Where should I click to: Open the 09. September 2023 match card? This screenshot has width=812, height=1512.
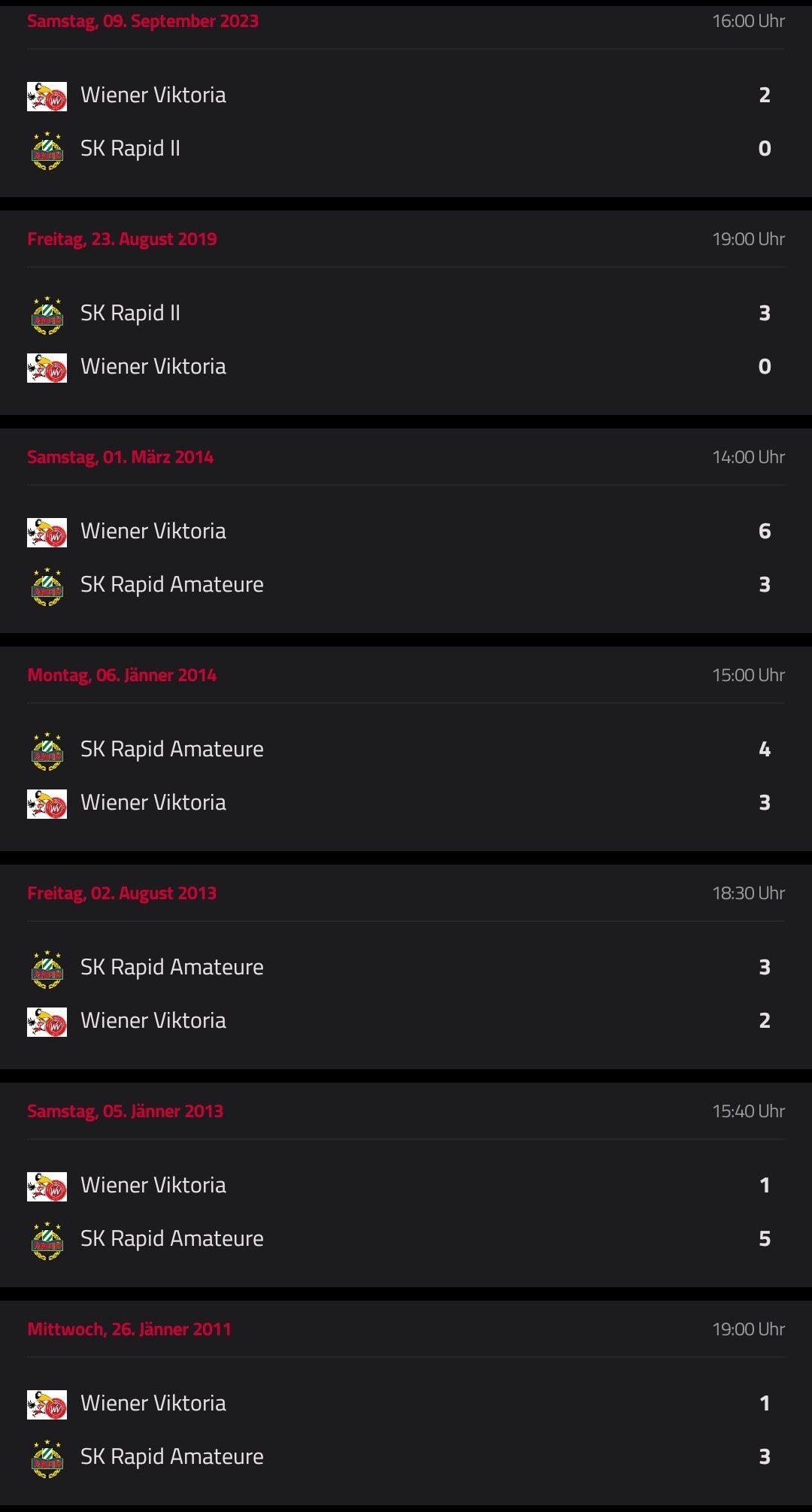click(406, 102)
